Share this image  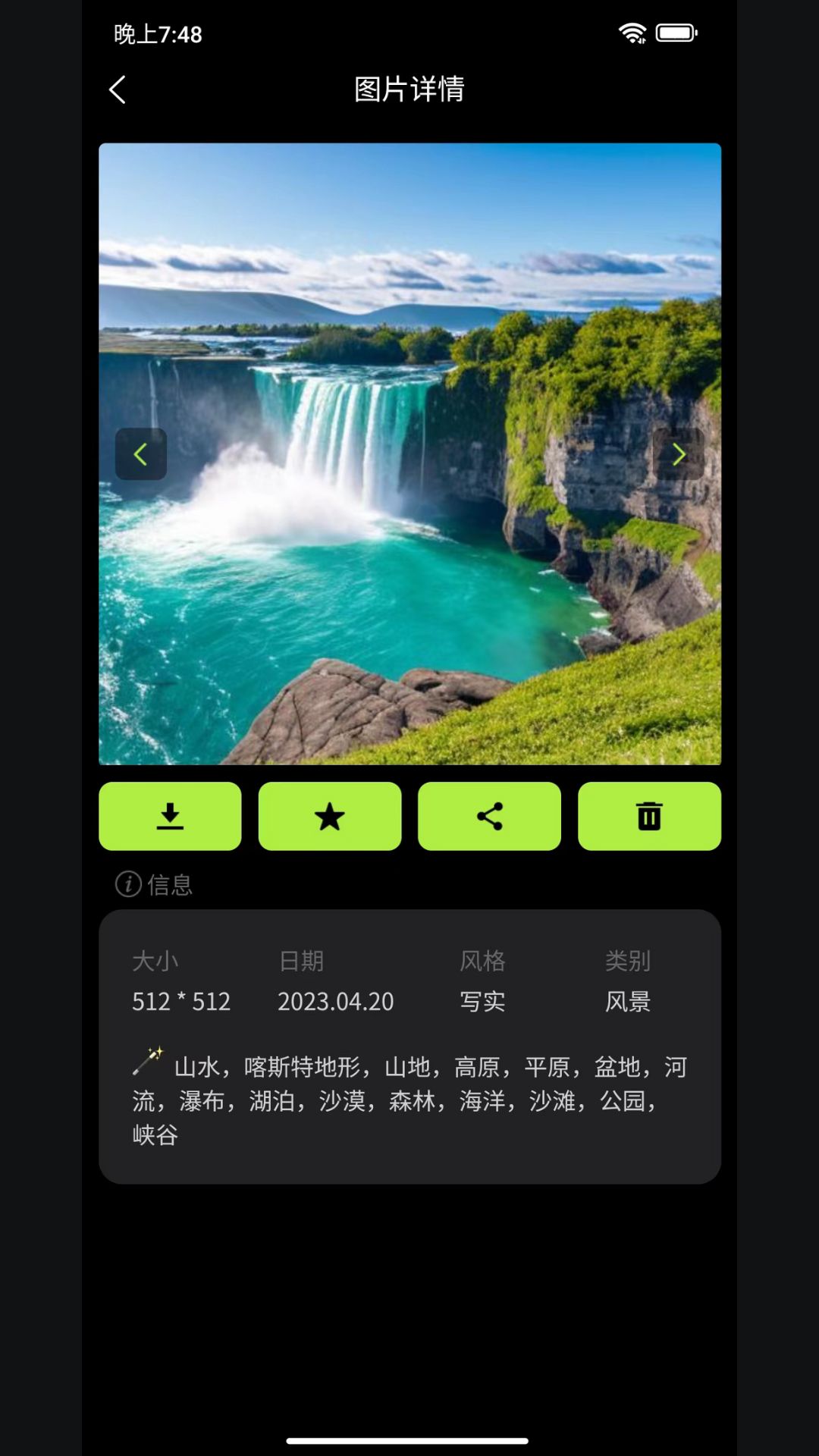(x=489, y=816)
